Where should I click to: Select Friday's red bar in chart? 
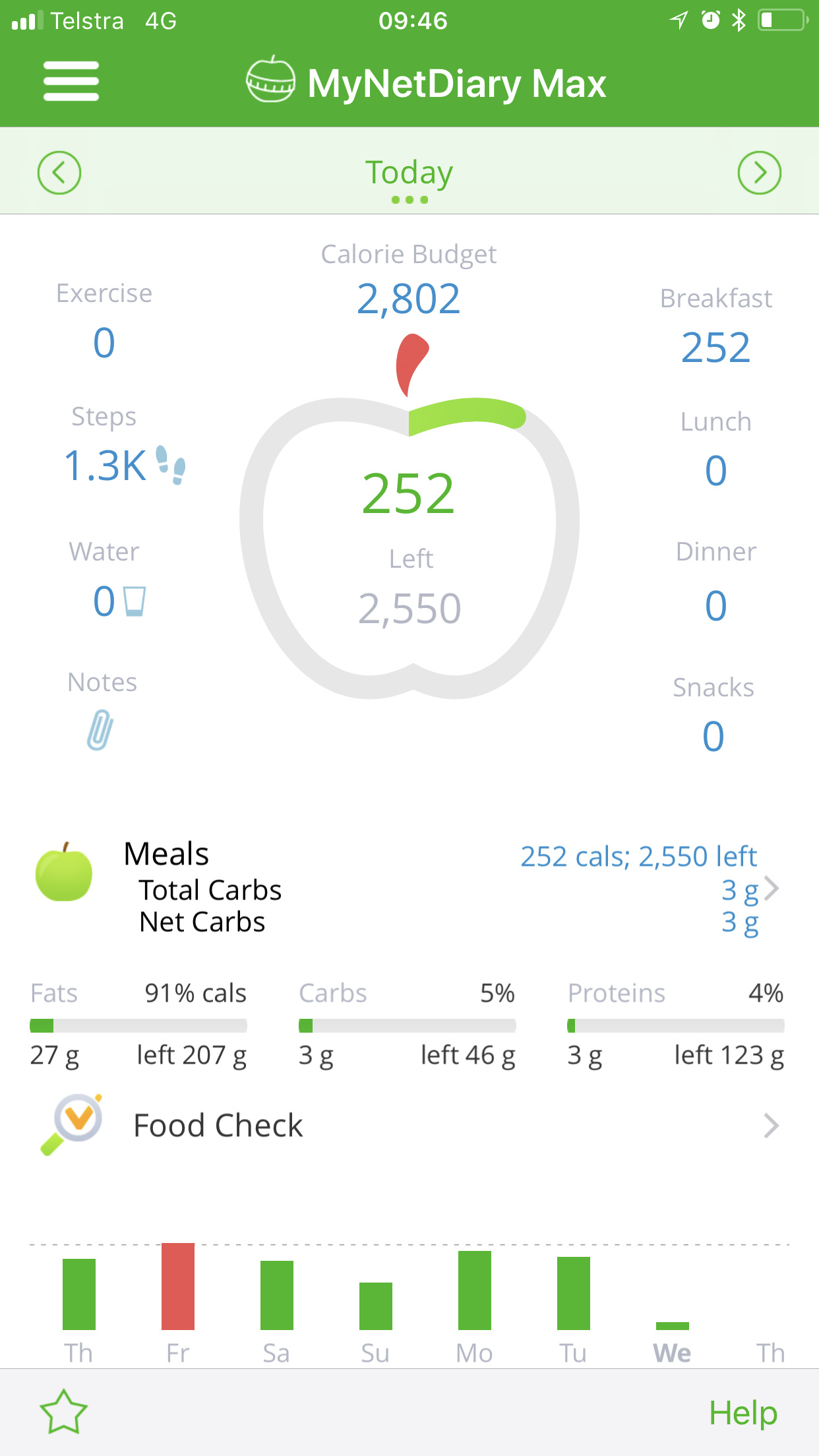point(178,1286)
